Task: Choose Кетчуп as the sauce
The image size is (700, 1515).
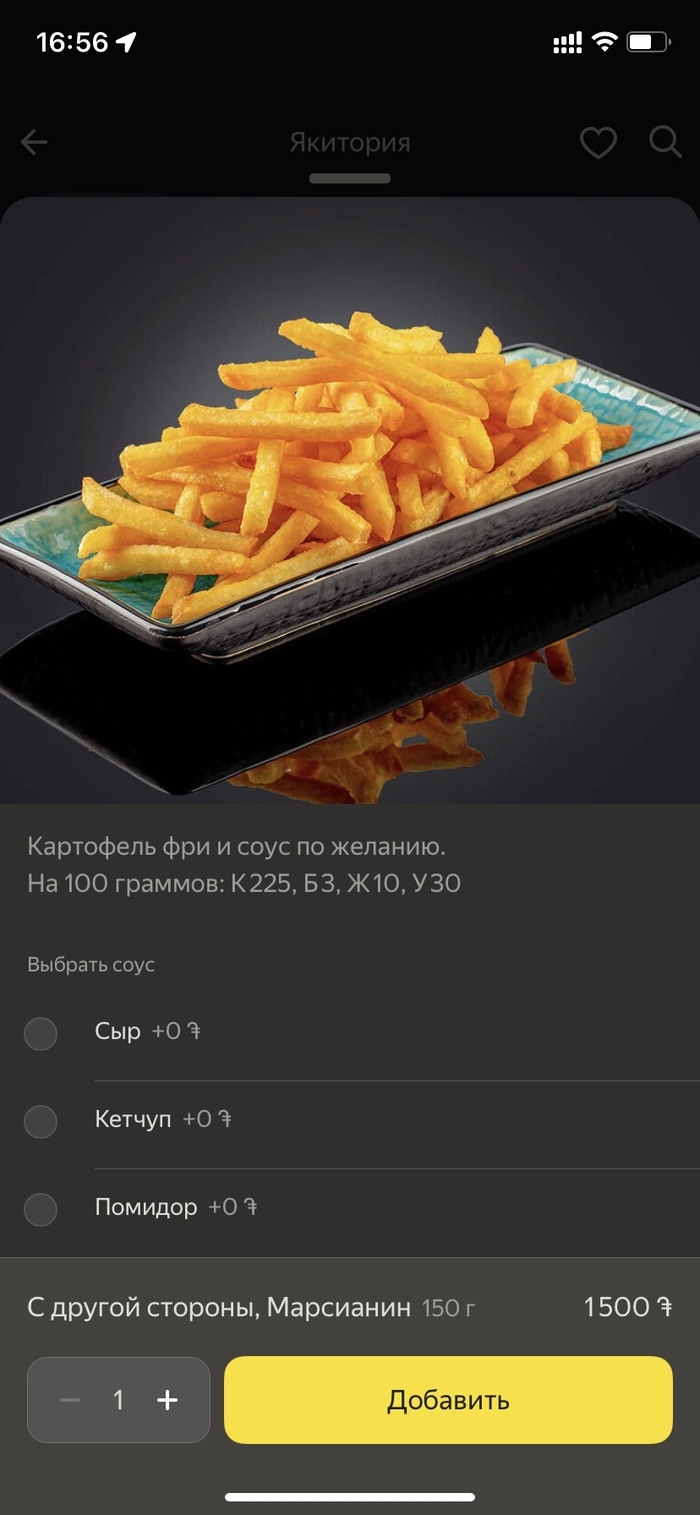Action: [41, 1121]
